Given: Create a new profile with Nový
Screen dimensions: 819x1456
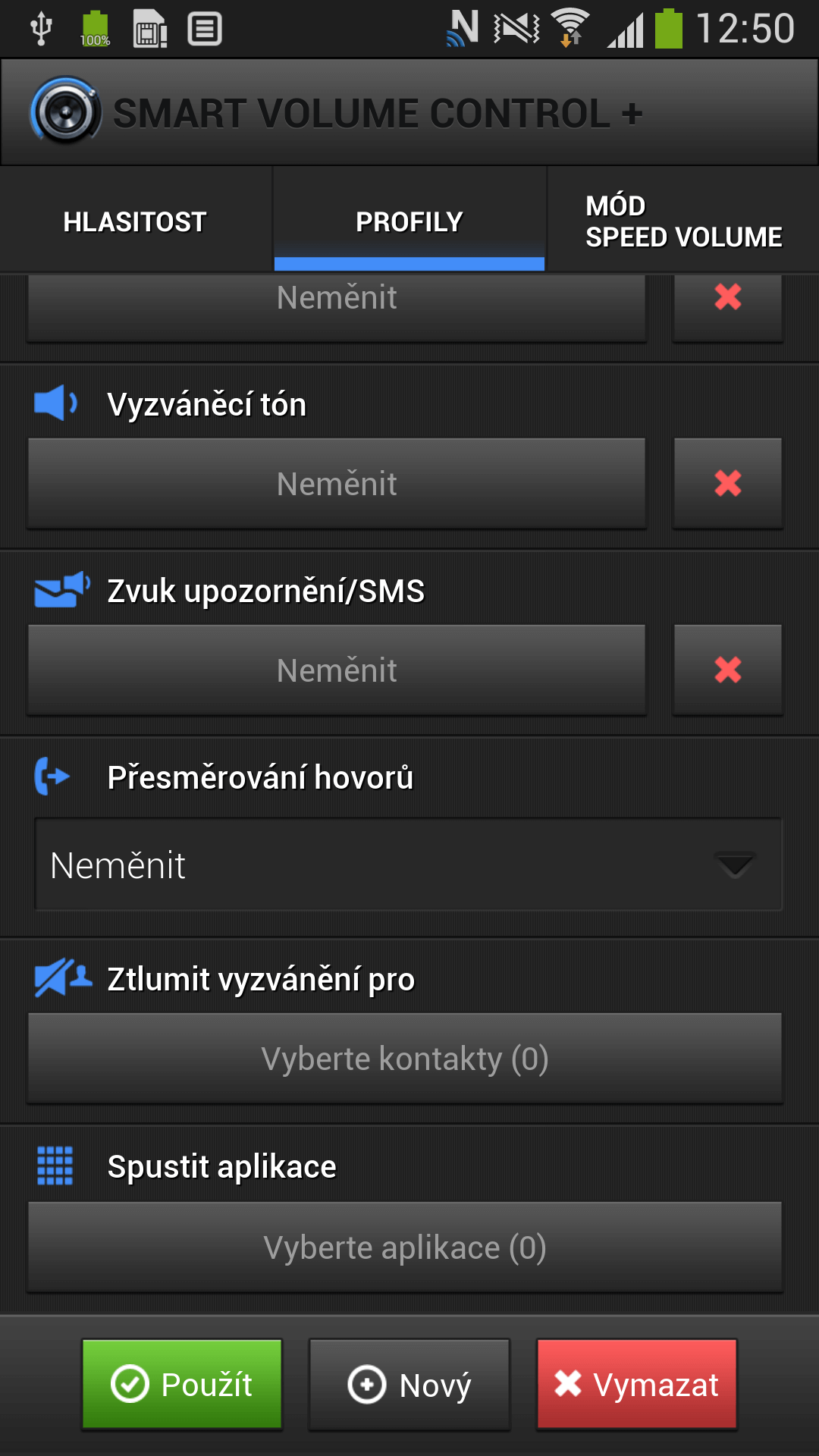Looking at the screenshot, I should (409, 1385).
